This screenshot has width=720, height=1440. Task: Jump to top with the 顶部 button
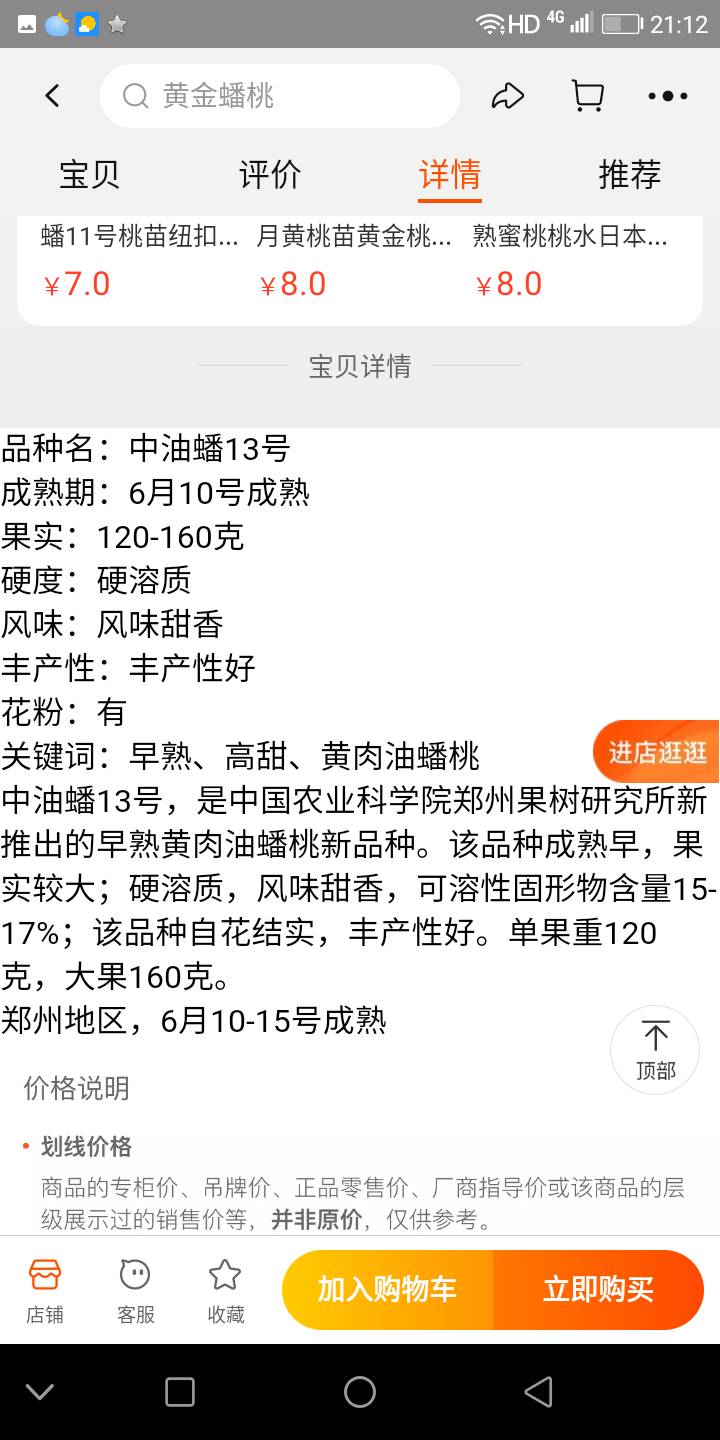(655, 1050)
